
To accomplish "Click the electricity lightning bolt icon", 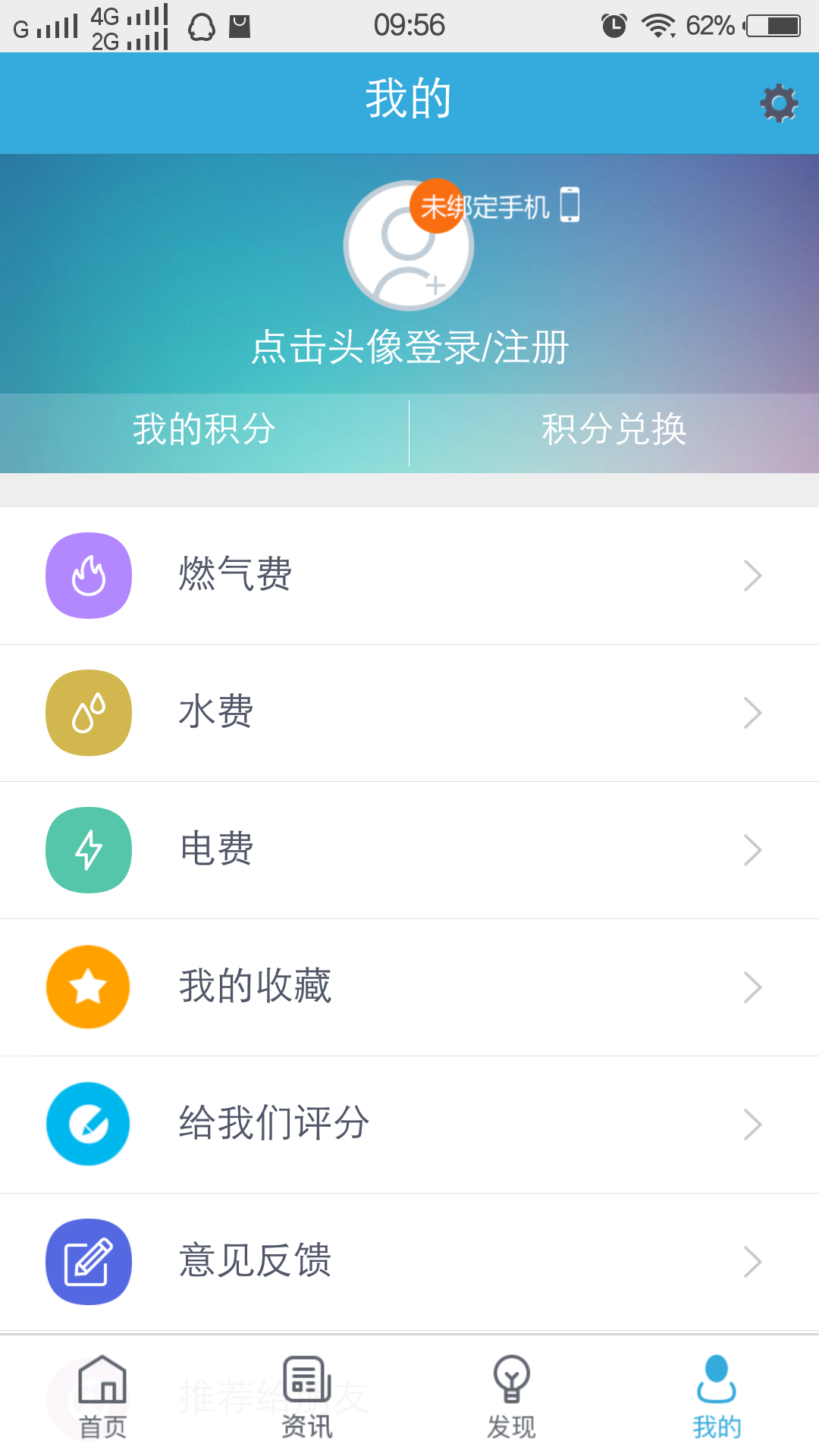I will coord(88,849).
